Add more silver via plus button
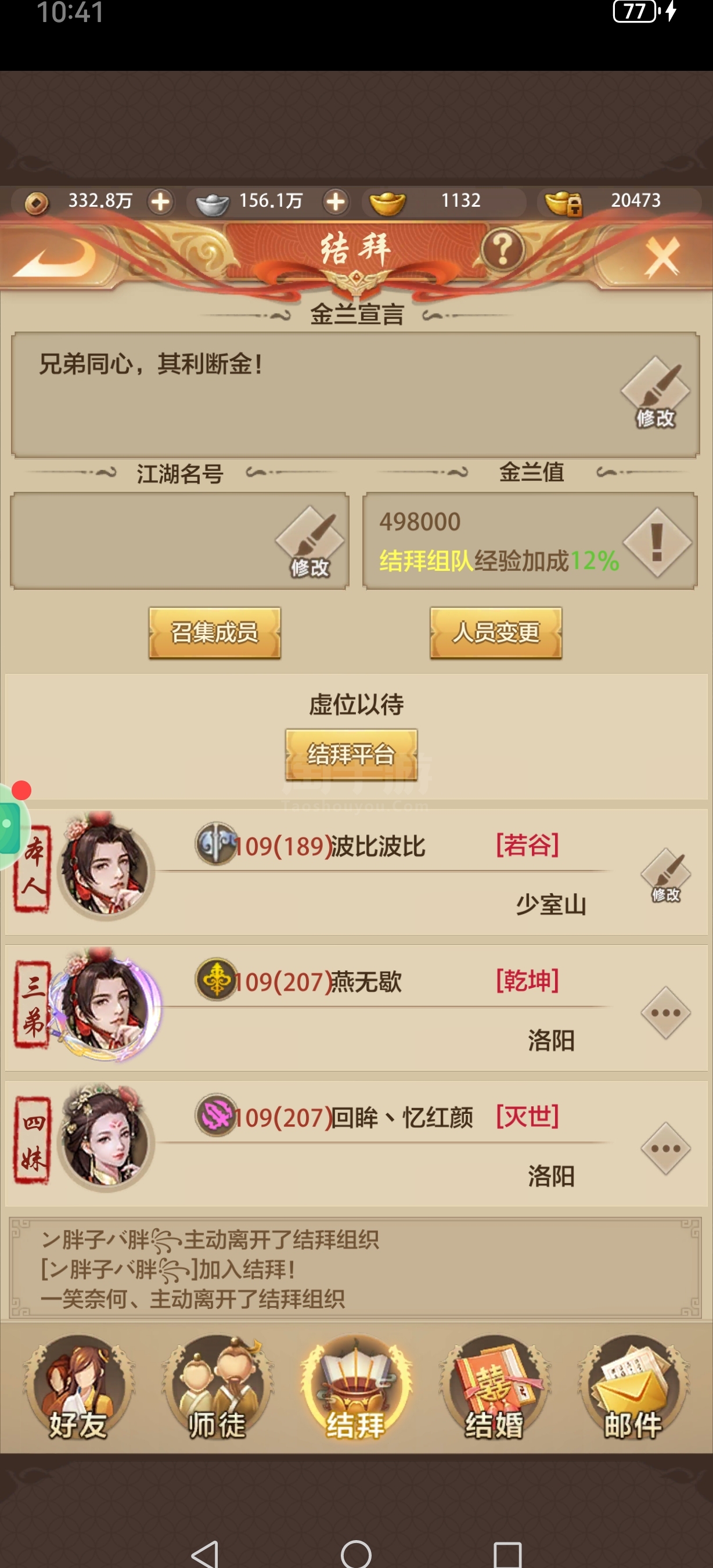The height and width of the screenshot is (1568, 713). coord(336,202)
